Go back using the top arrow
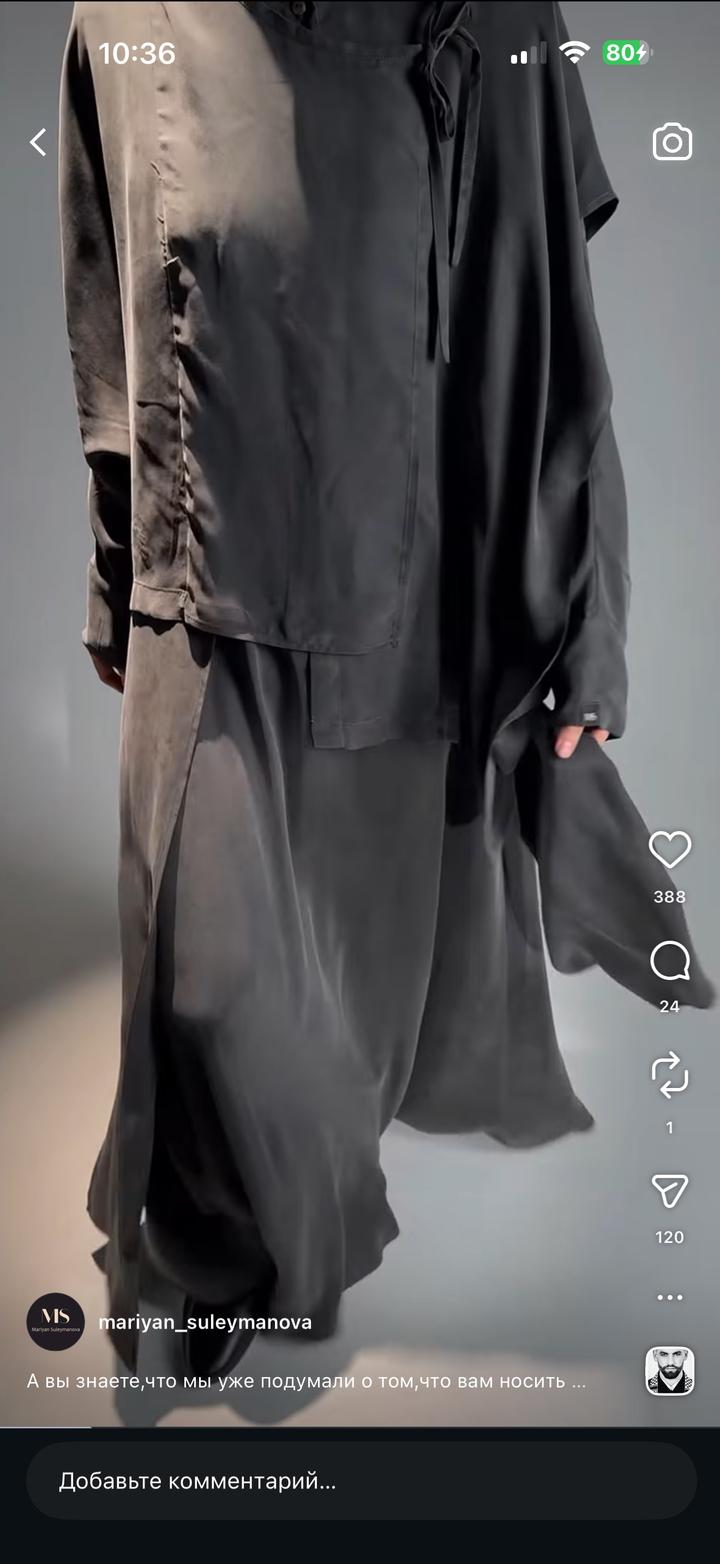 coord(38,142)
